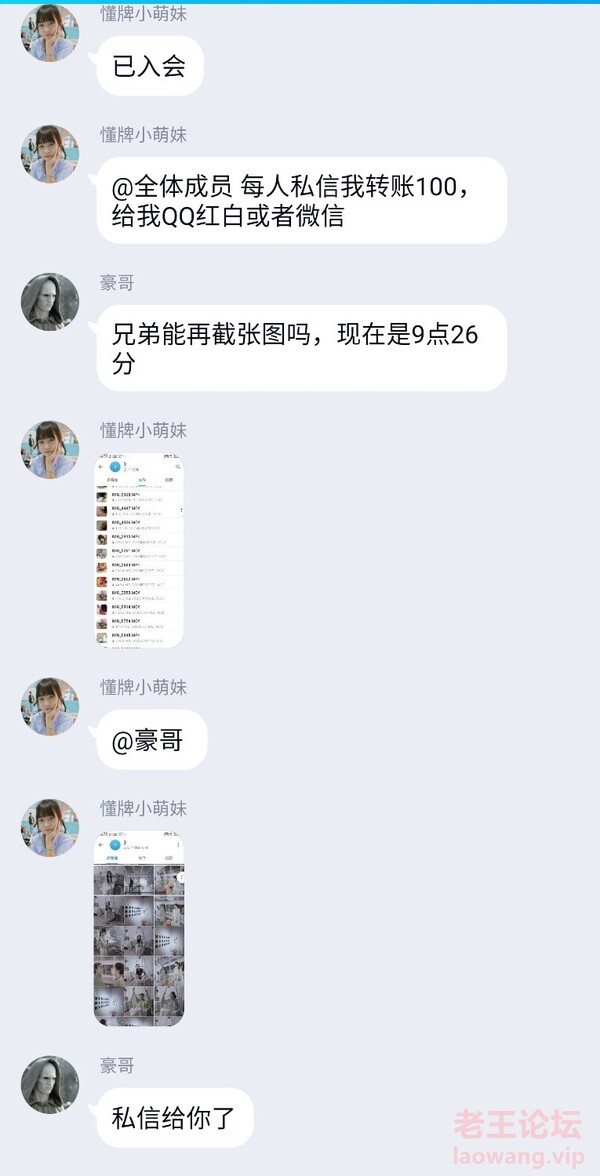Tap 豪哥's avatar beside the 私信给你了 message
This screenshot has height=1176, width=600.
[x=50, y=1084]
